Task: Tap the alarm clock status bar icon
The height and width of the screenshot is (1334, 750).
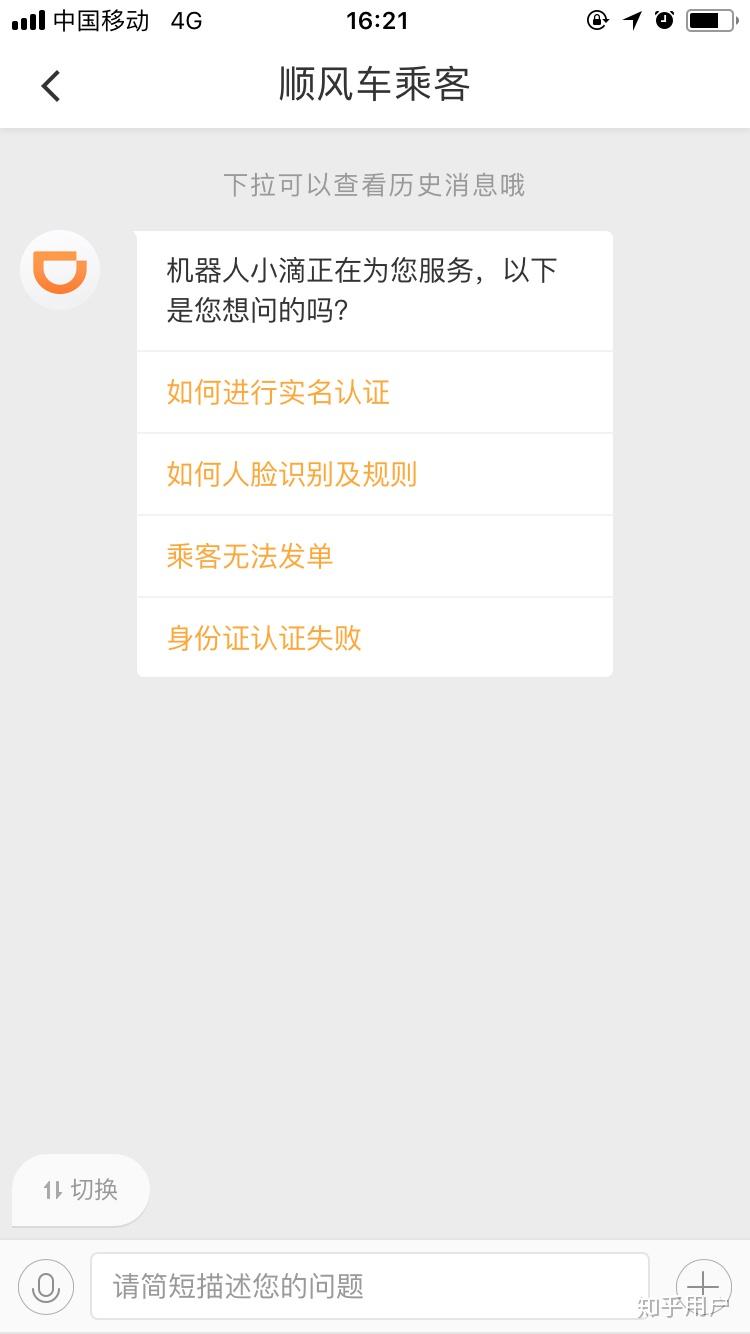Action: click(x=664, y=19)
